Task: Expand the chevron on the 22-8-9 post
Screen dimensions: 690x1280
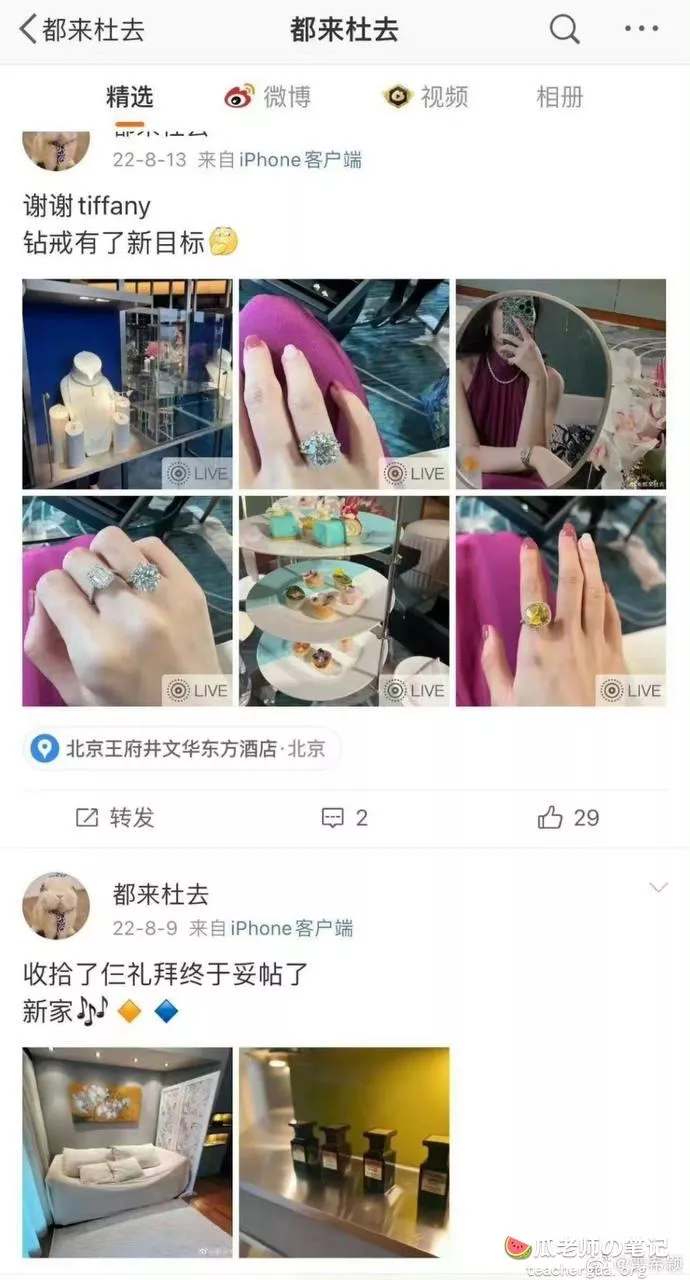Action: click(658, 887)
